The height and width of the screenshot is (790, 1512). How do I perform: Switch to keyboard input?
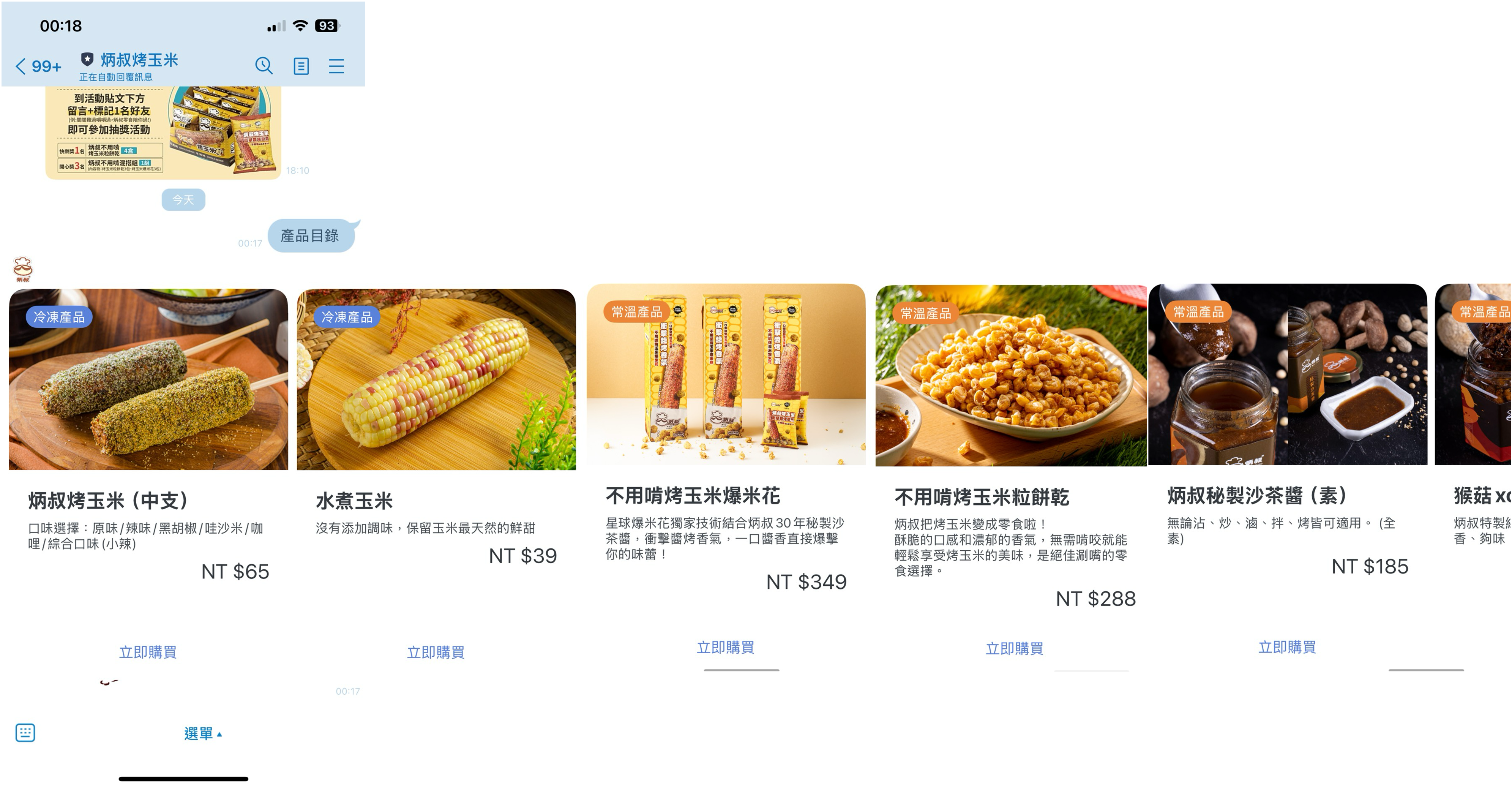[x=25, y=733]
